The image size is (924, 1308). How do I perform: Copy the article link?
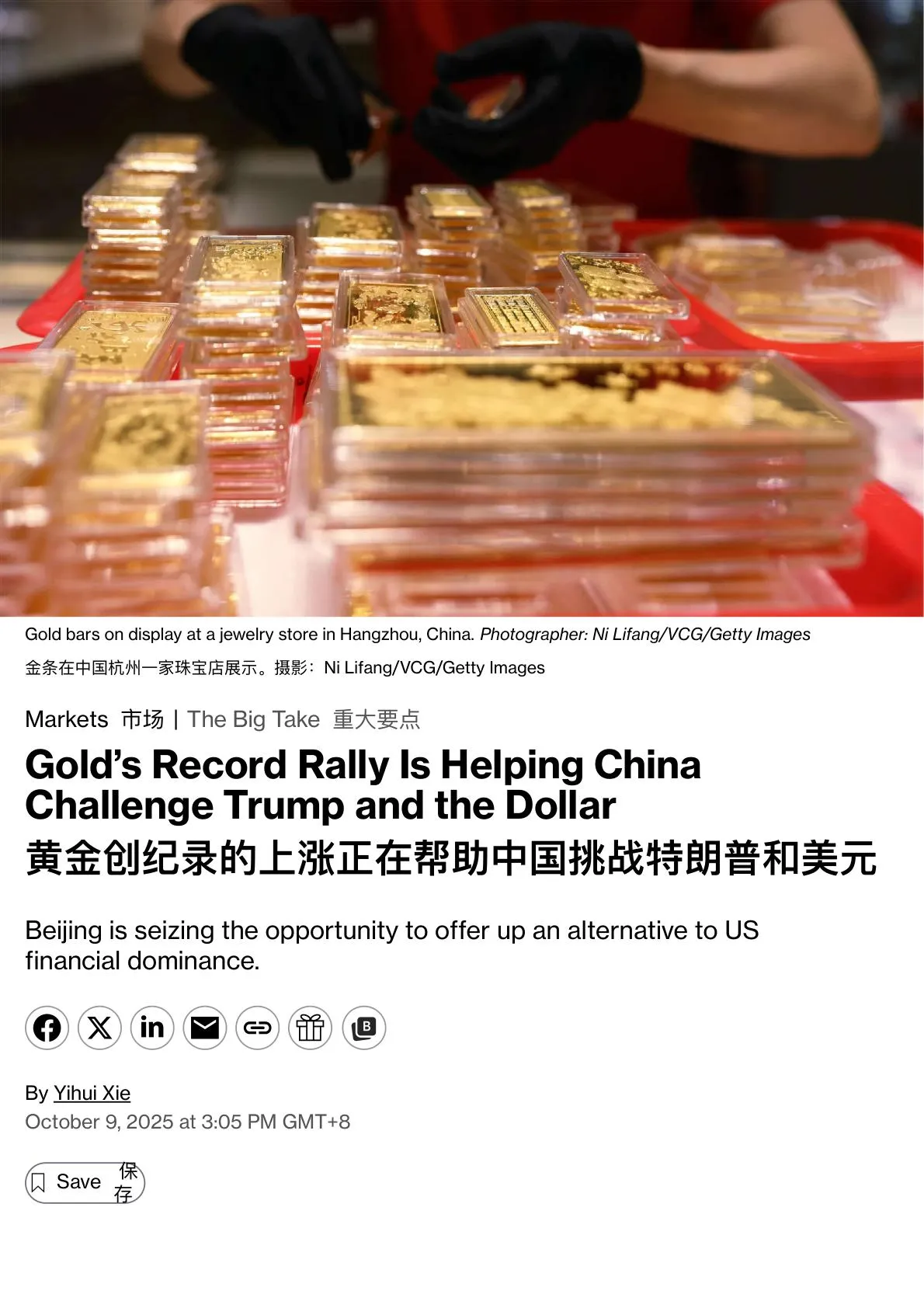256,1028
